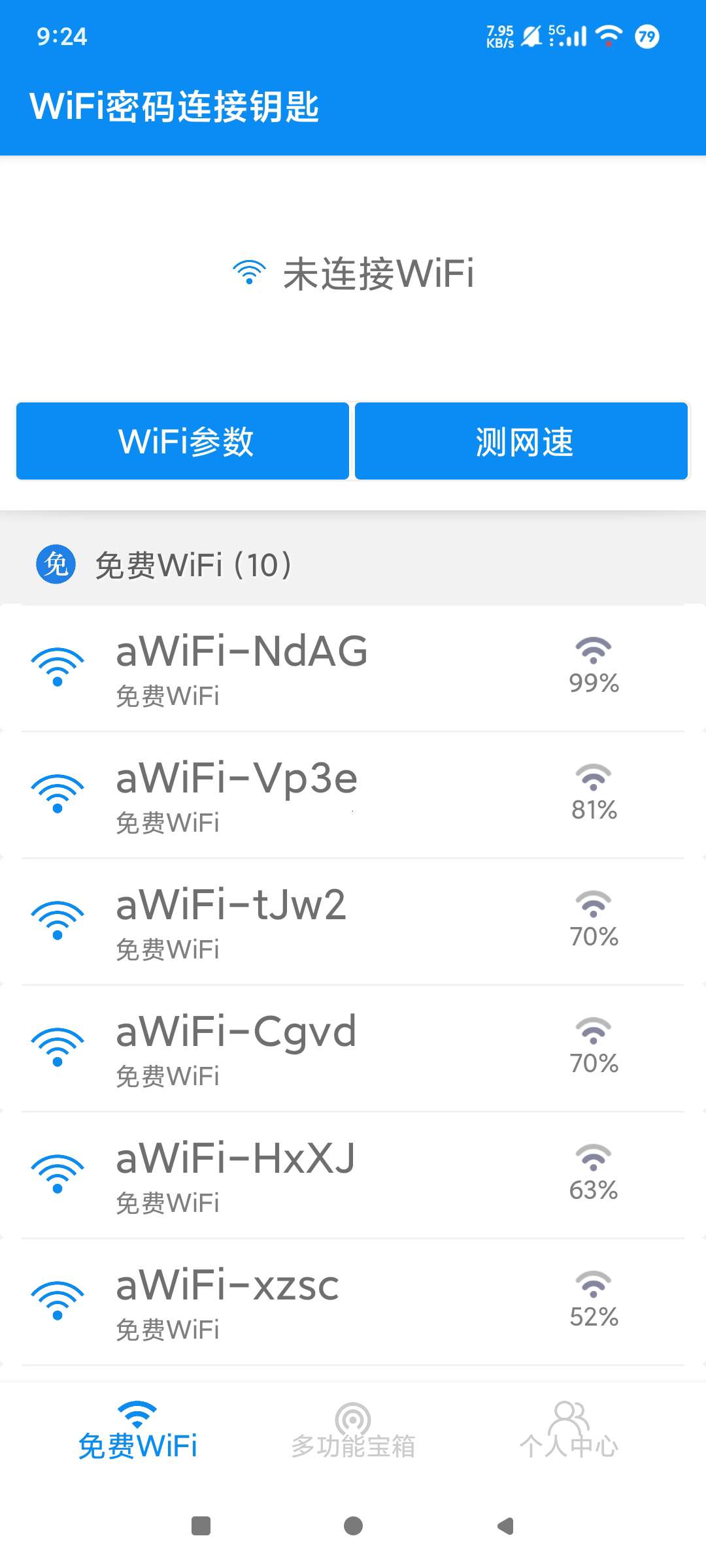Image resolution: width=706 pixels, height=1568 pixels.
Task: Connect to the aWiFi-NdAG network
Action: [353, 668]
